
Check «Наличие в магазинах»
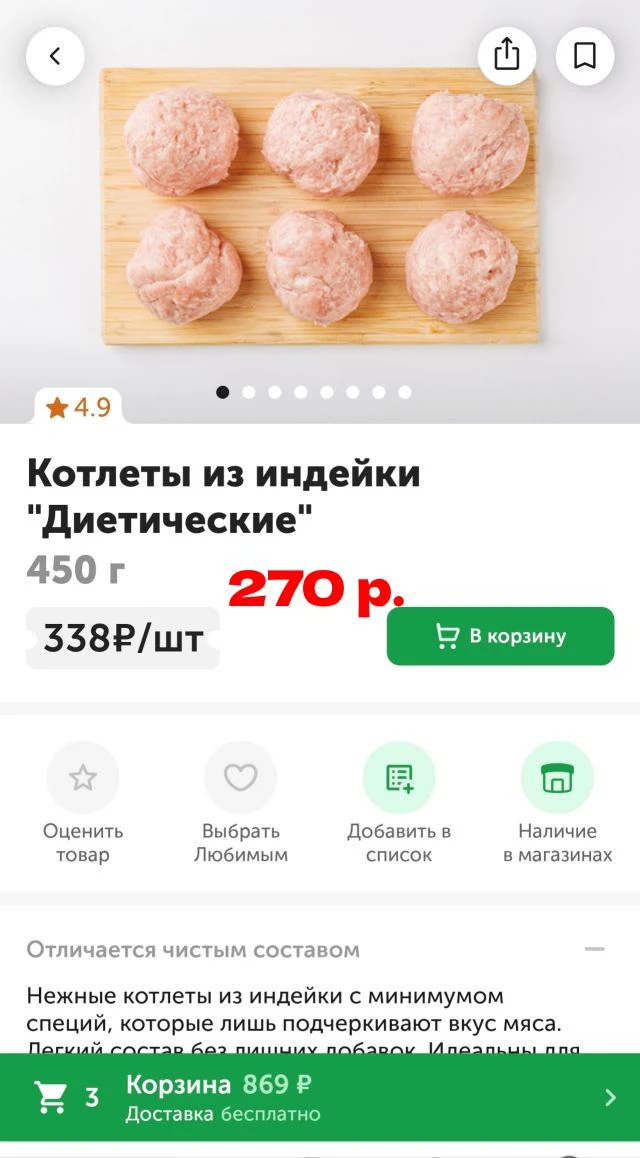point(557,778)
